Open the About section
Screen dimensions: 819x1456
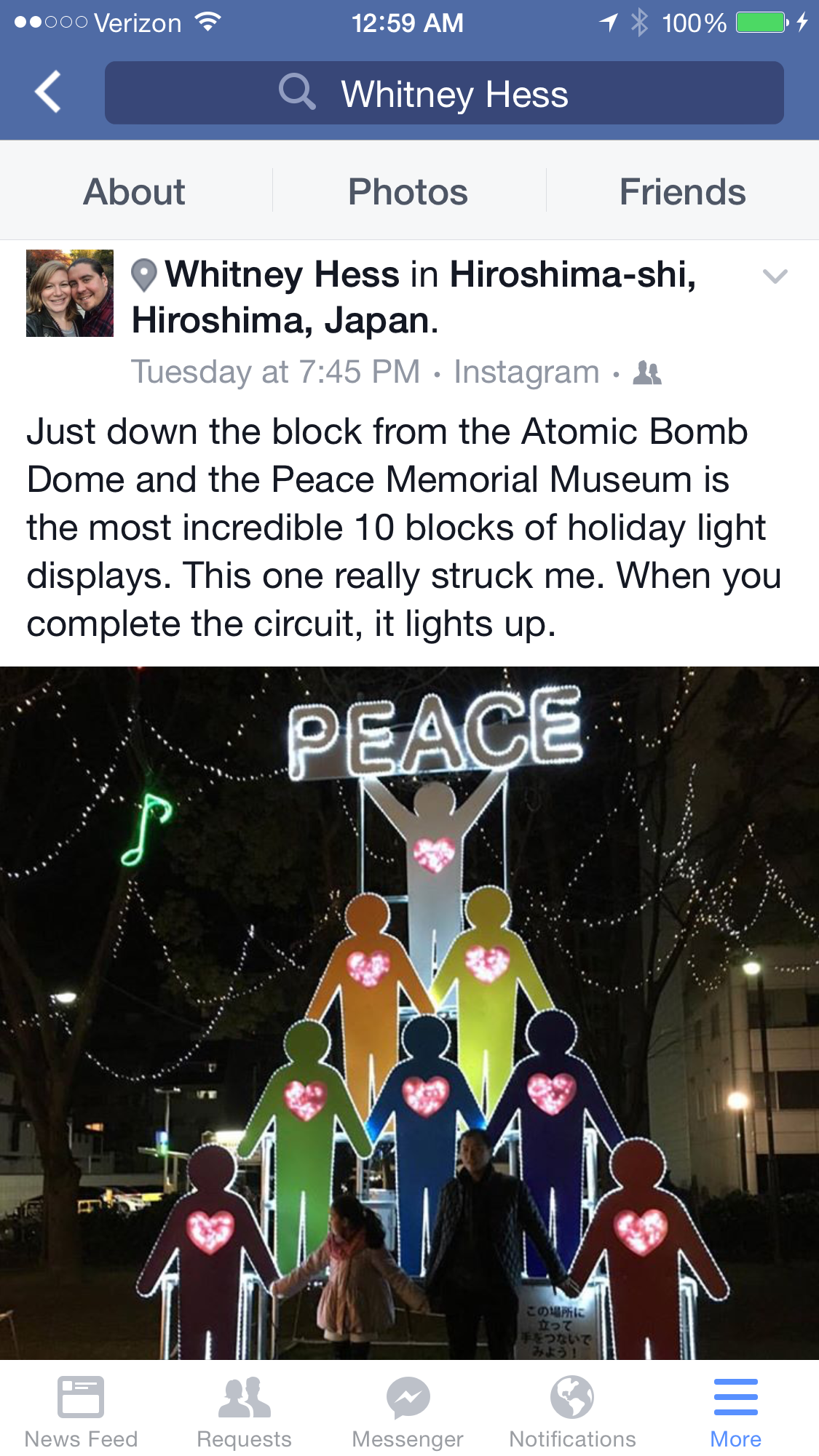point(135,192)
